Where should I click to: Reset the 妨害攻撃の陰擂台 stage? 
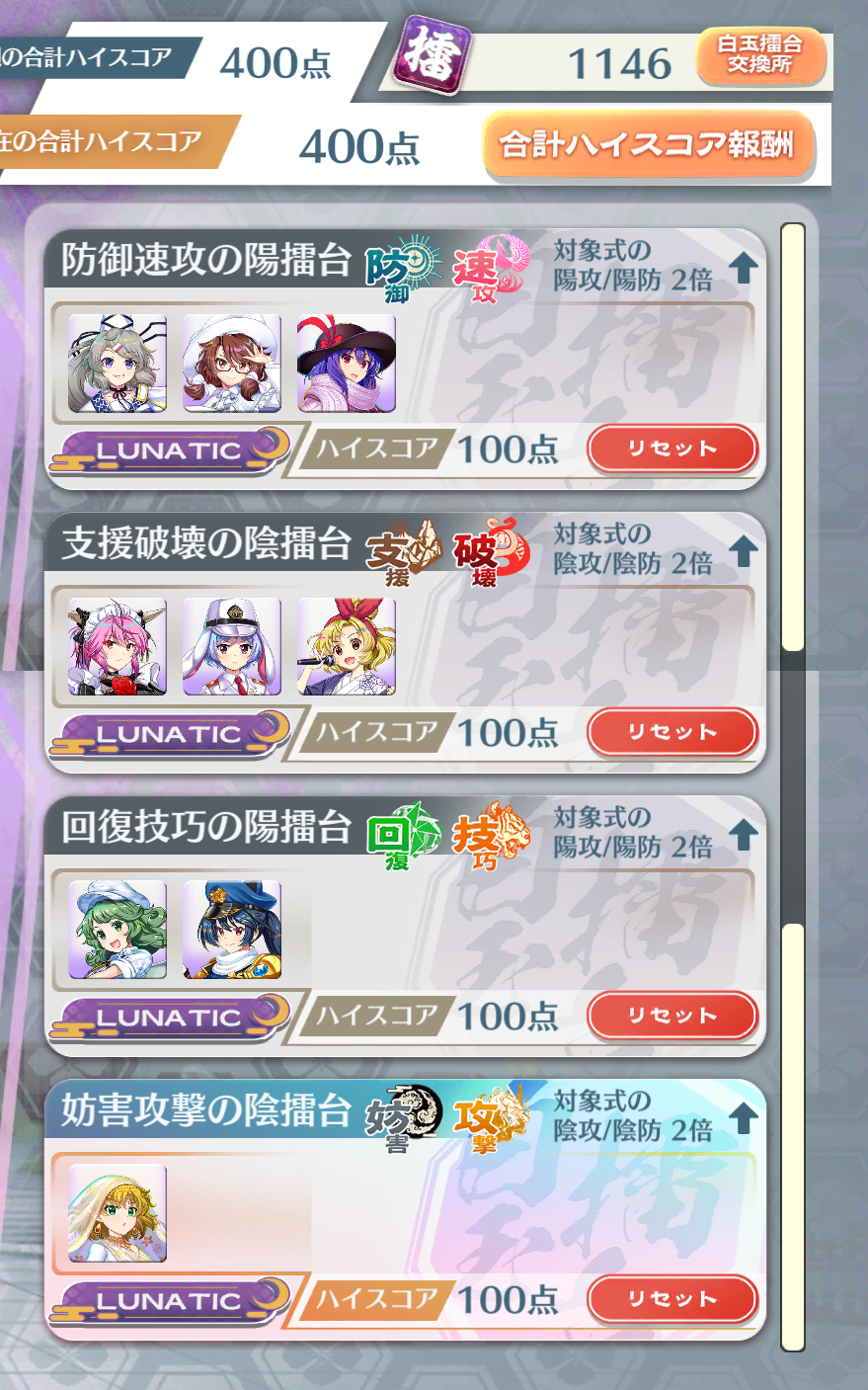click(x=672, y=1300)
